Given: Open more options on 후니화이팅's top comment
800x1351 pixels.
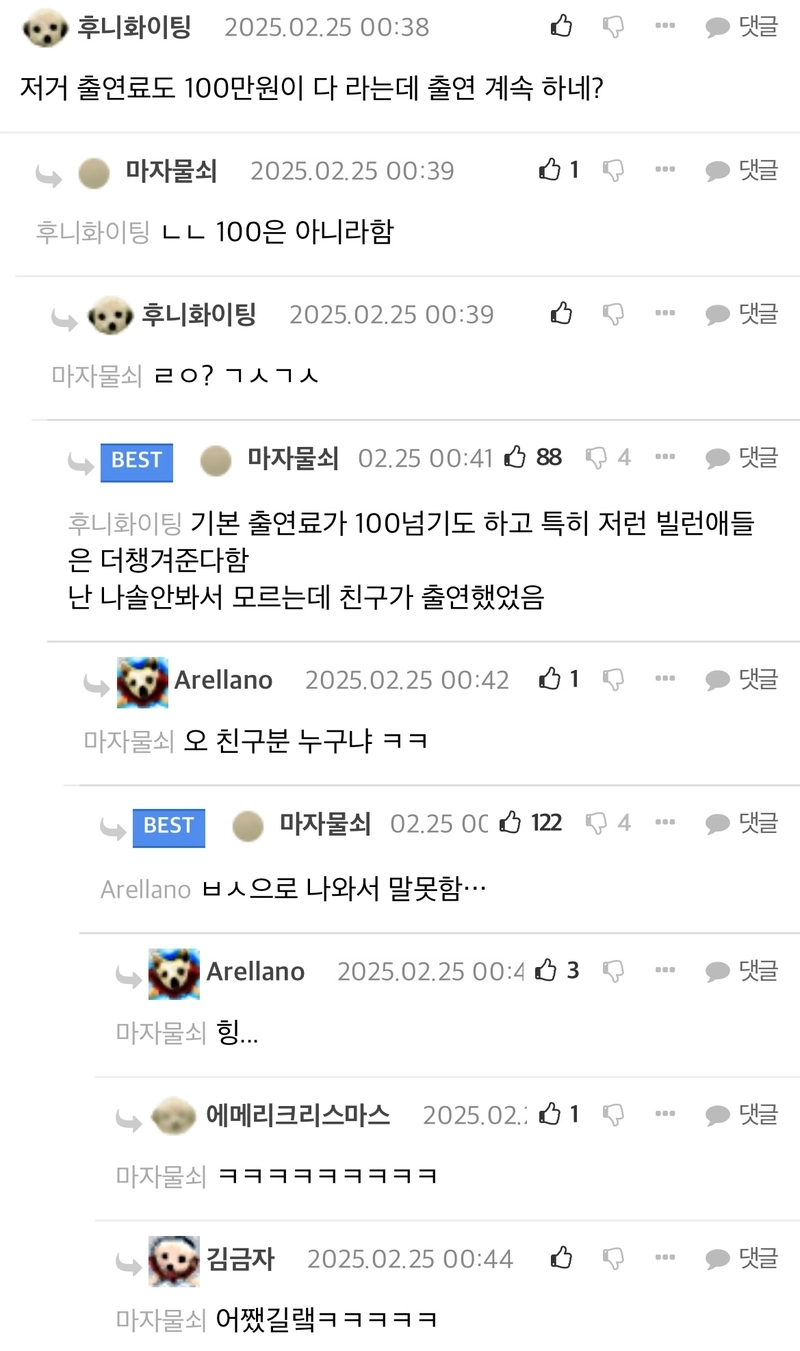Looking at the screenshot, I should pyautogui.click(x=665, y=27).
